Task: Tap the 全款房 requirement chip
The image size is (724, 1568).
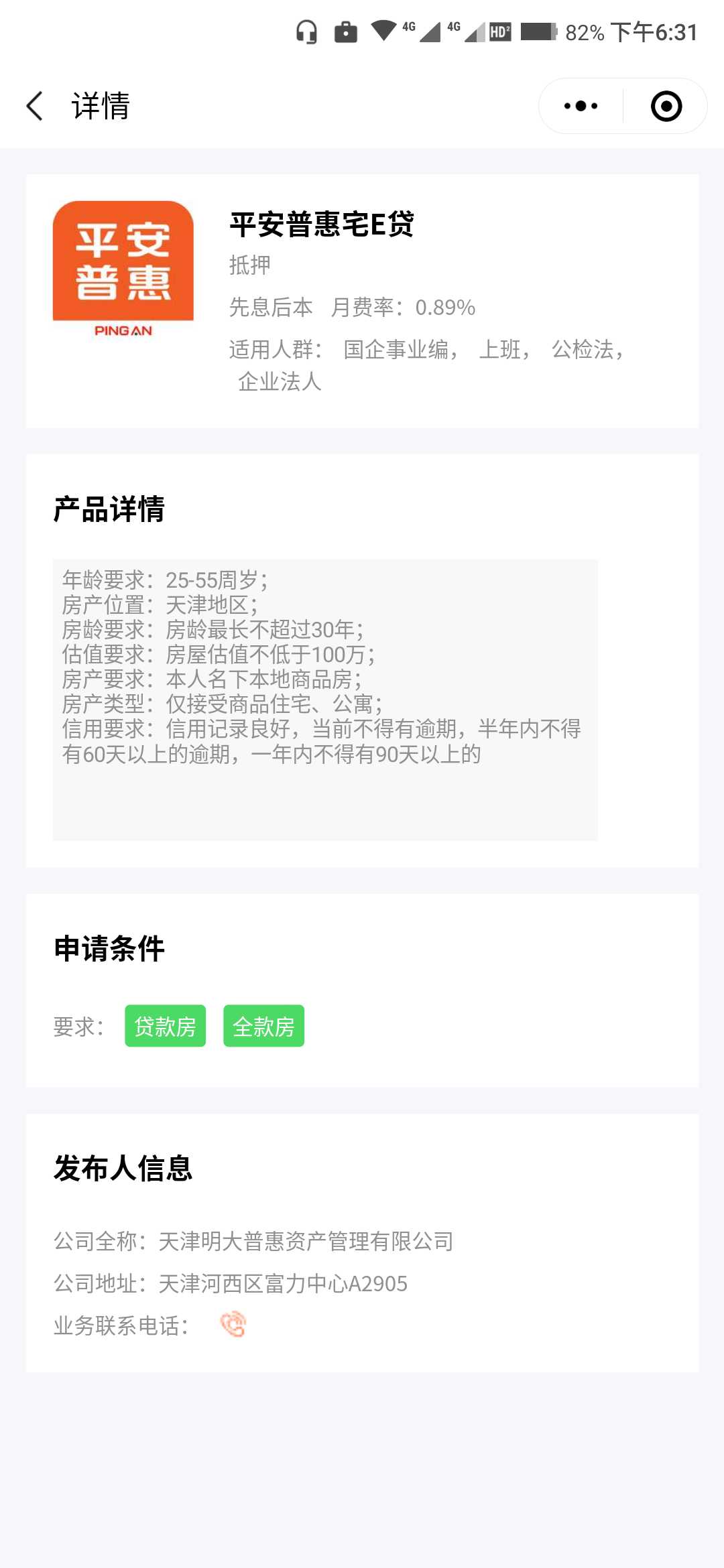Action: (x=263, y=1026)
